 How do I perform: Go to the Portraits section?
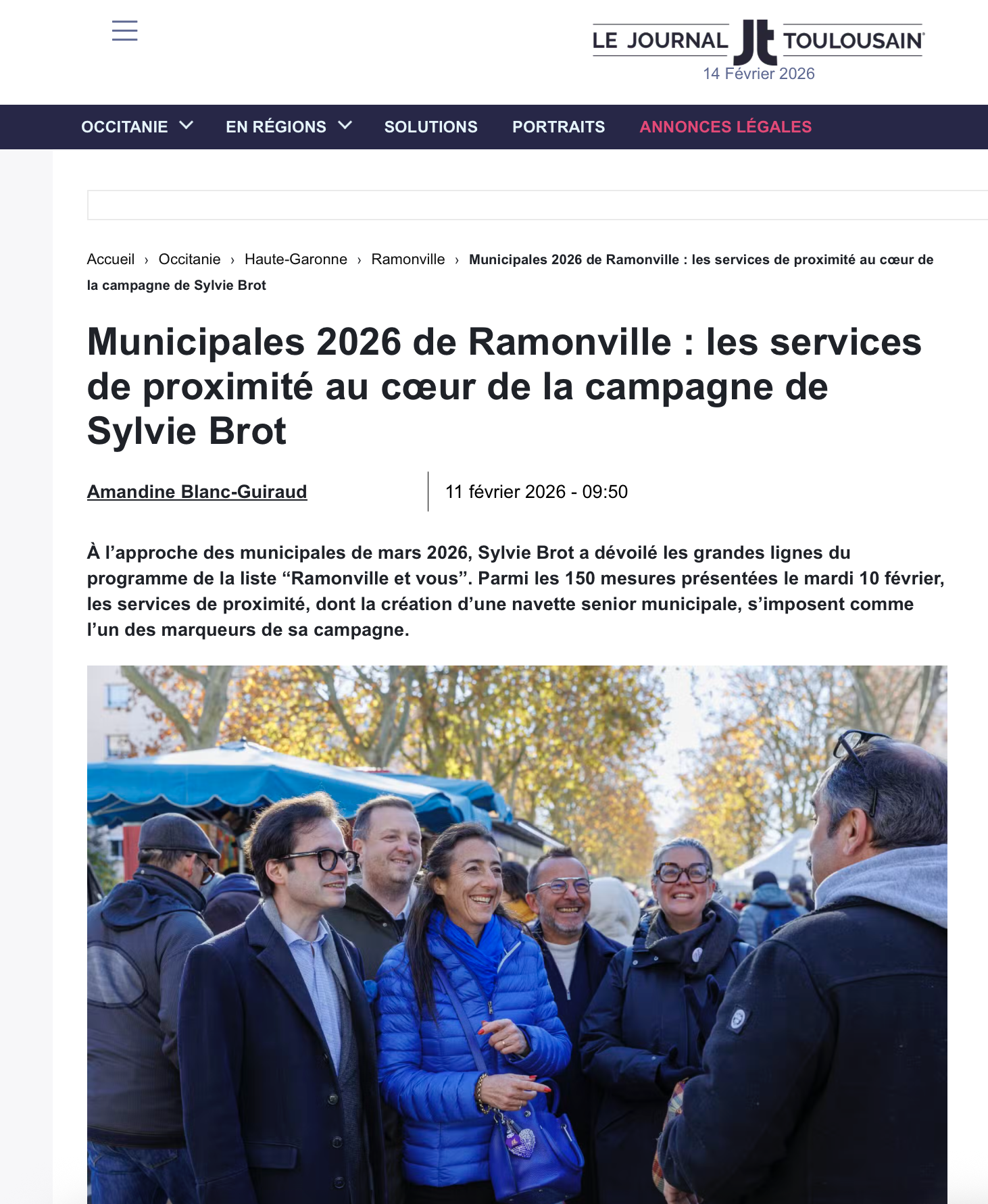[558, 126]
